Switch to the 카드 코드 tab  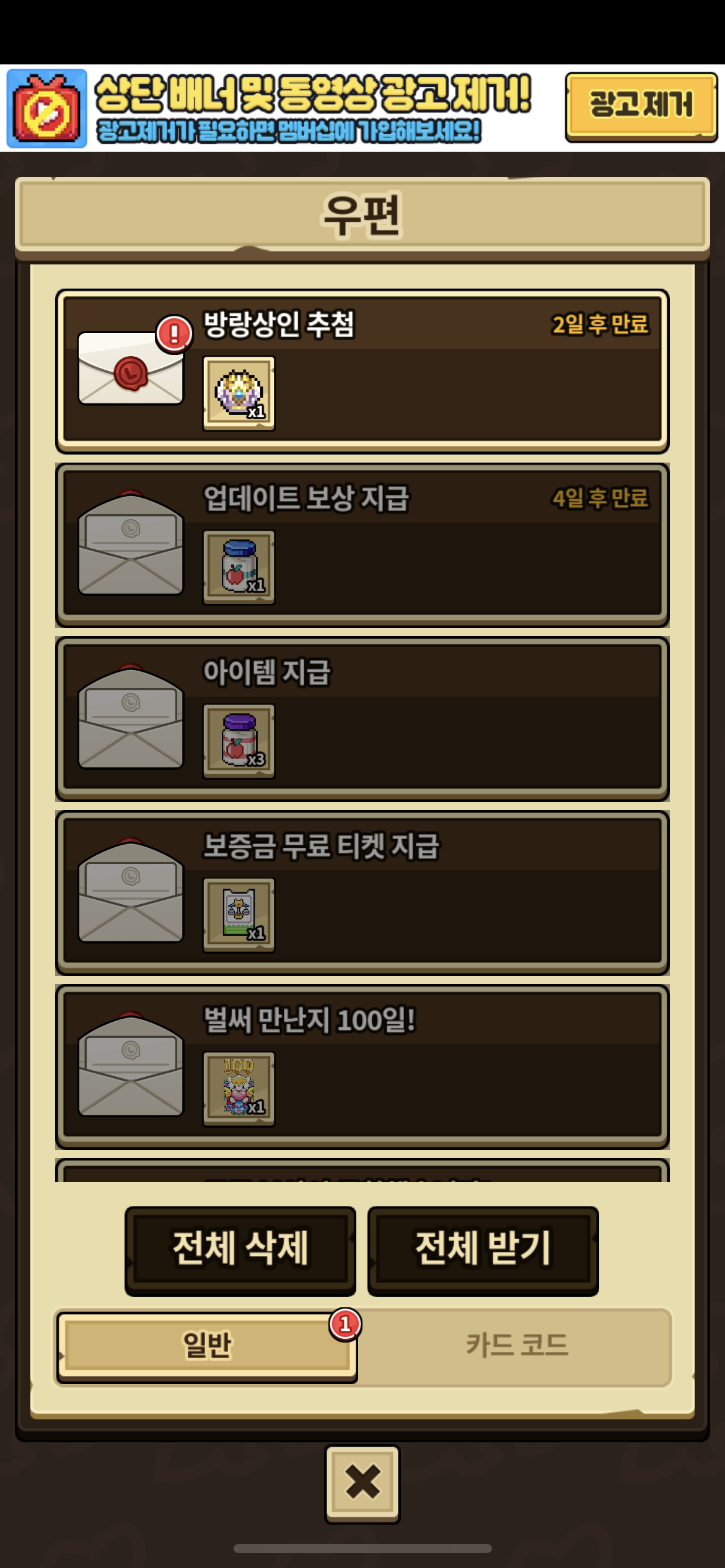[x=517, y=1345]
